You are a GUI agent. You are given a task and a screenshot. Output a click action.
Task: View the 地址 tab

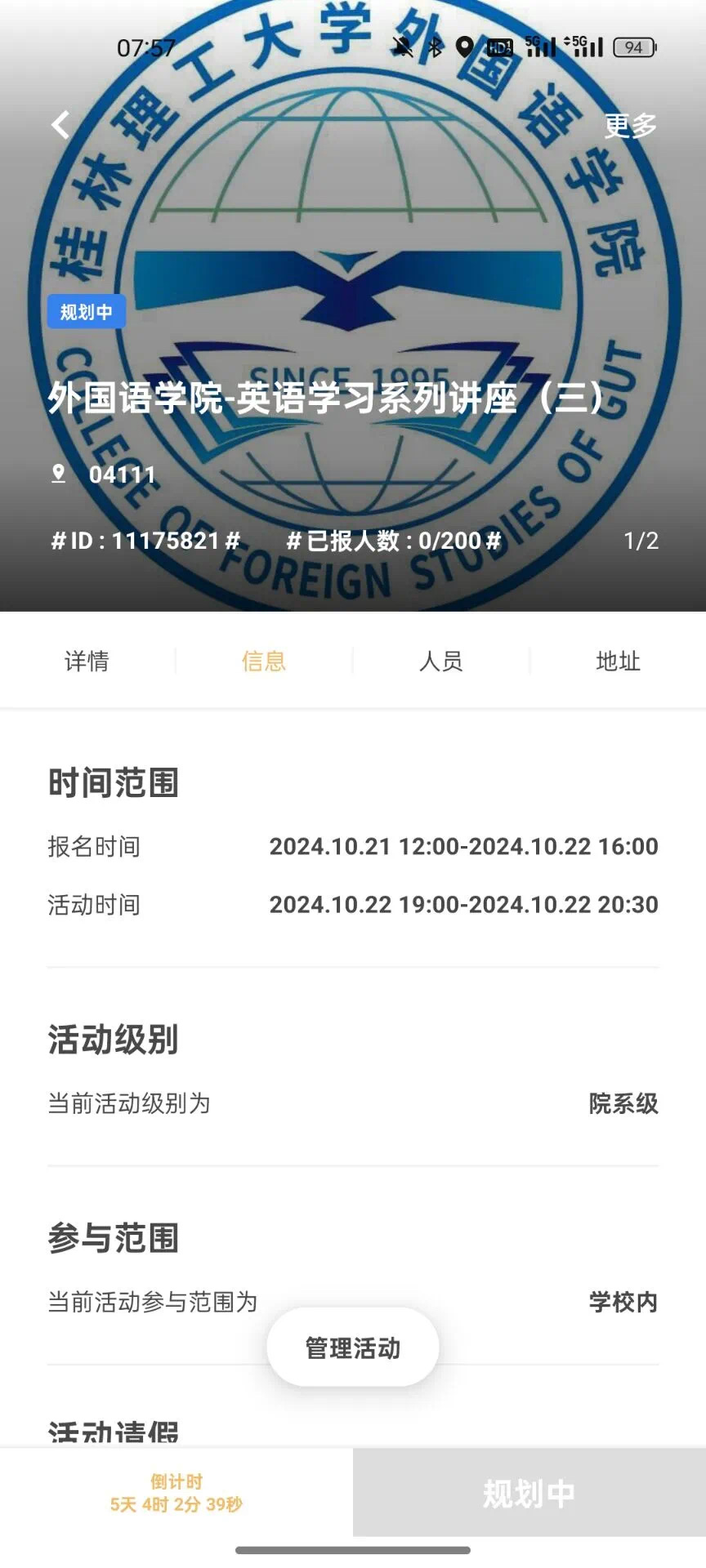coord(618,661)
